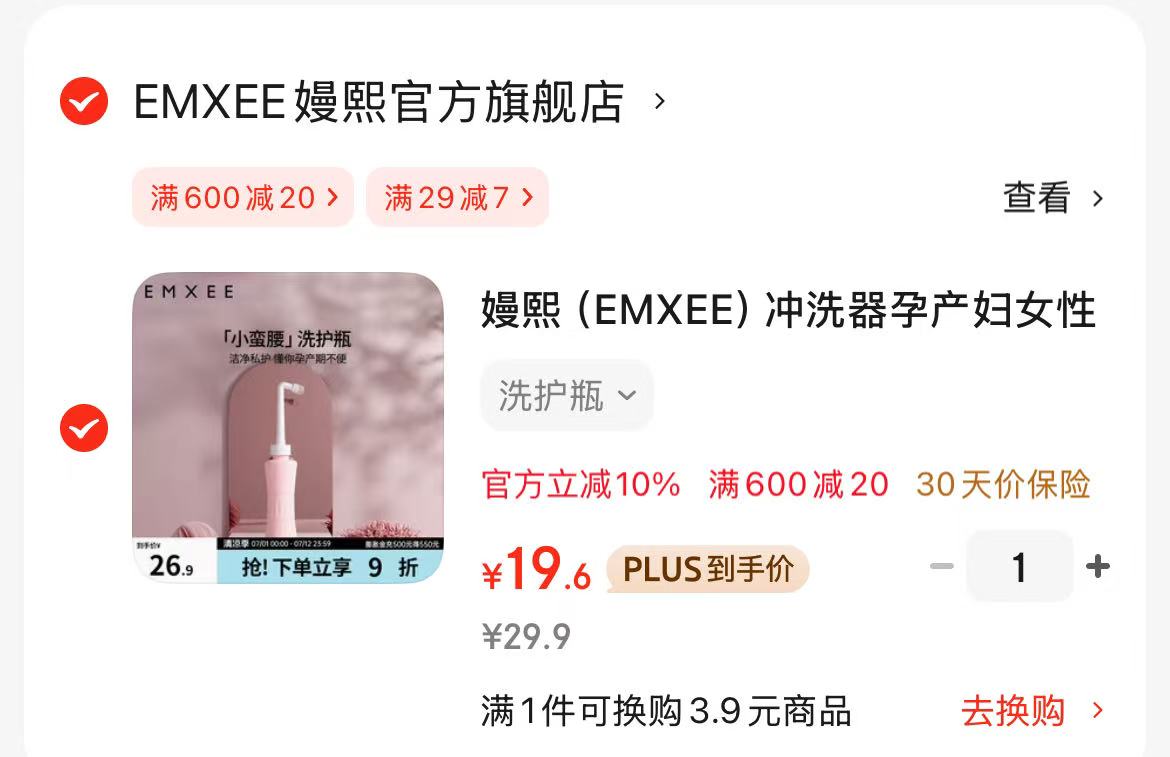
Task: View the PLUS到手价 price details
Action: (x=707, y=570)
